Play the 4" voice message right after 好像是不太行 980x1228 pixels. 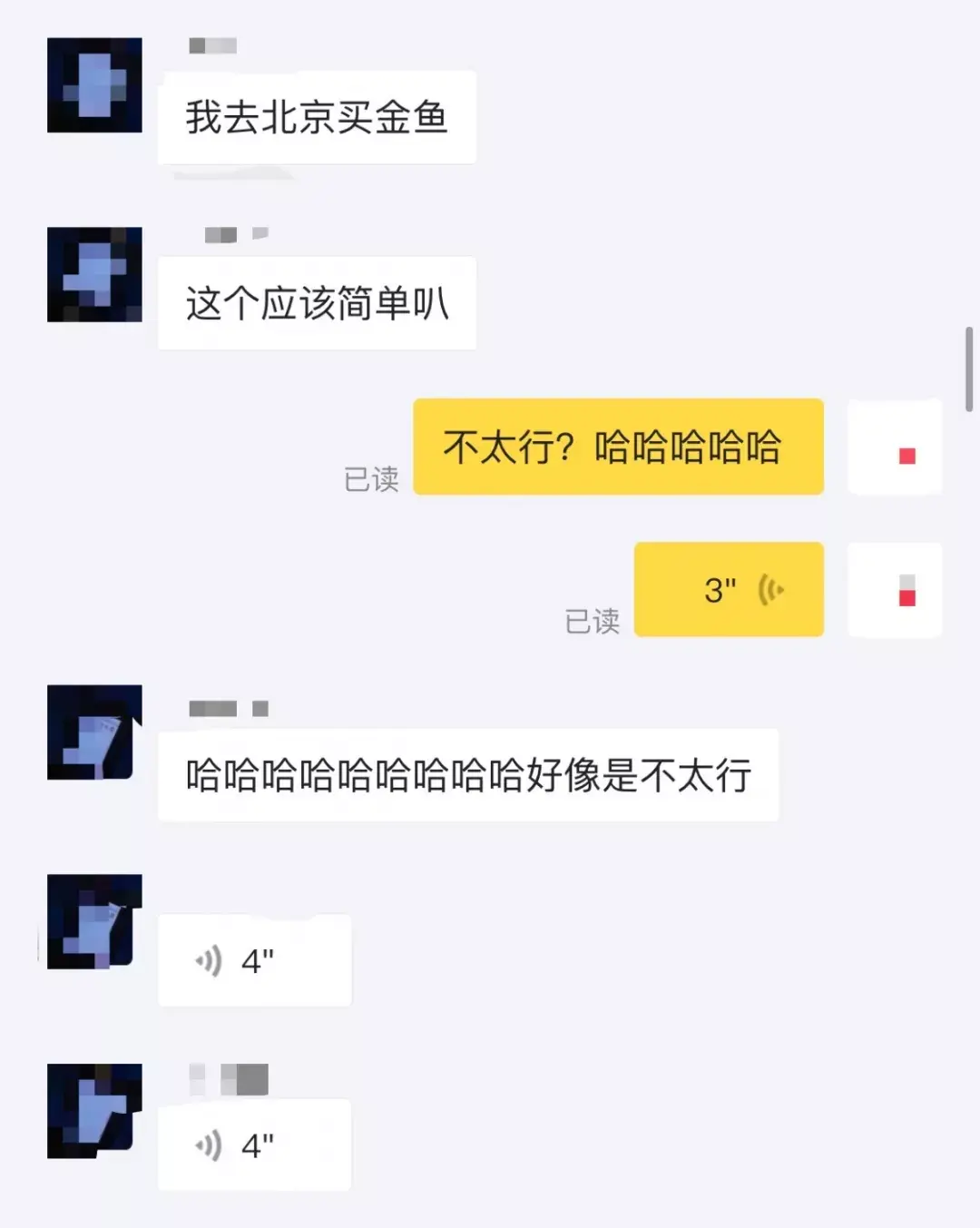coord(254,960)
